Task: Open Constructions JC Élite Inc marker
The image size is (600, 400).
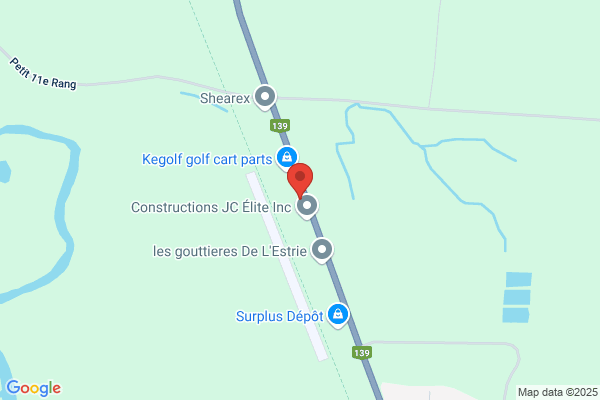Action: coord(307,206)
